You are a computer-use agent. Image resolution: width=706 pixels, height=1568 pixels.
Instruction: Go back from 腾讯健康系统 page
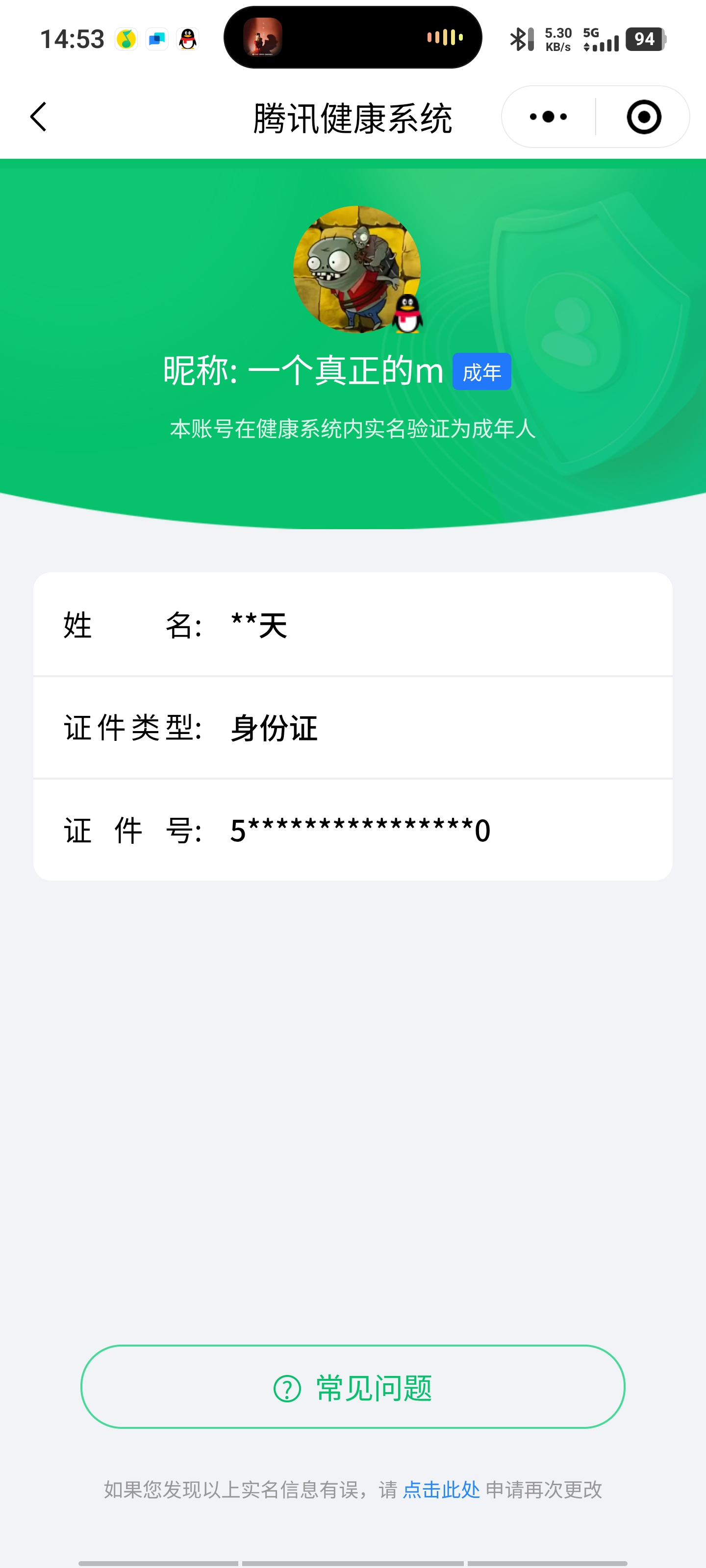coord(38,116)
